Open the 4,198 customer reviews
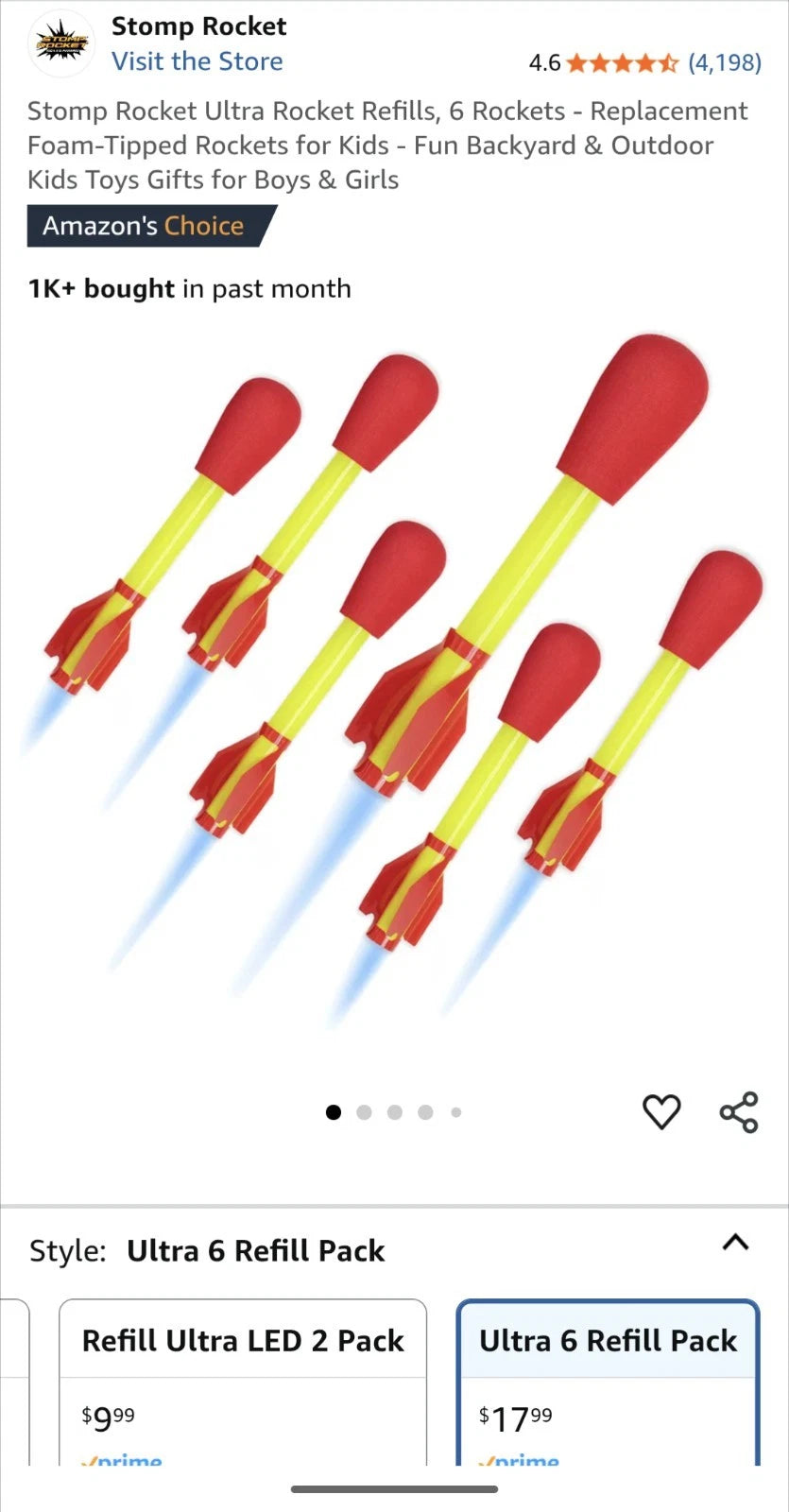789x1512 pixels. coord(724,62)
